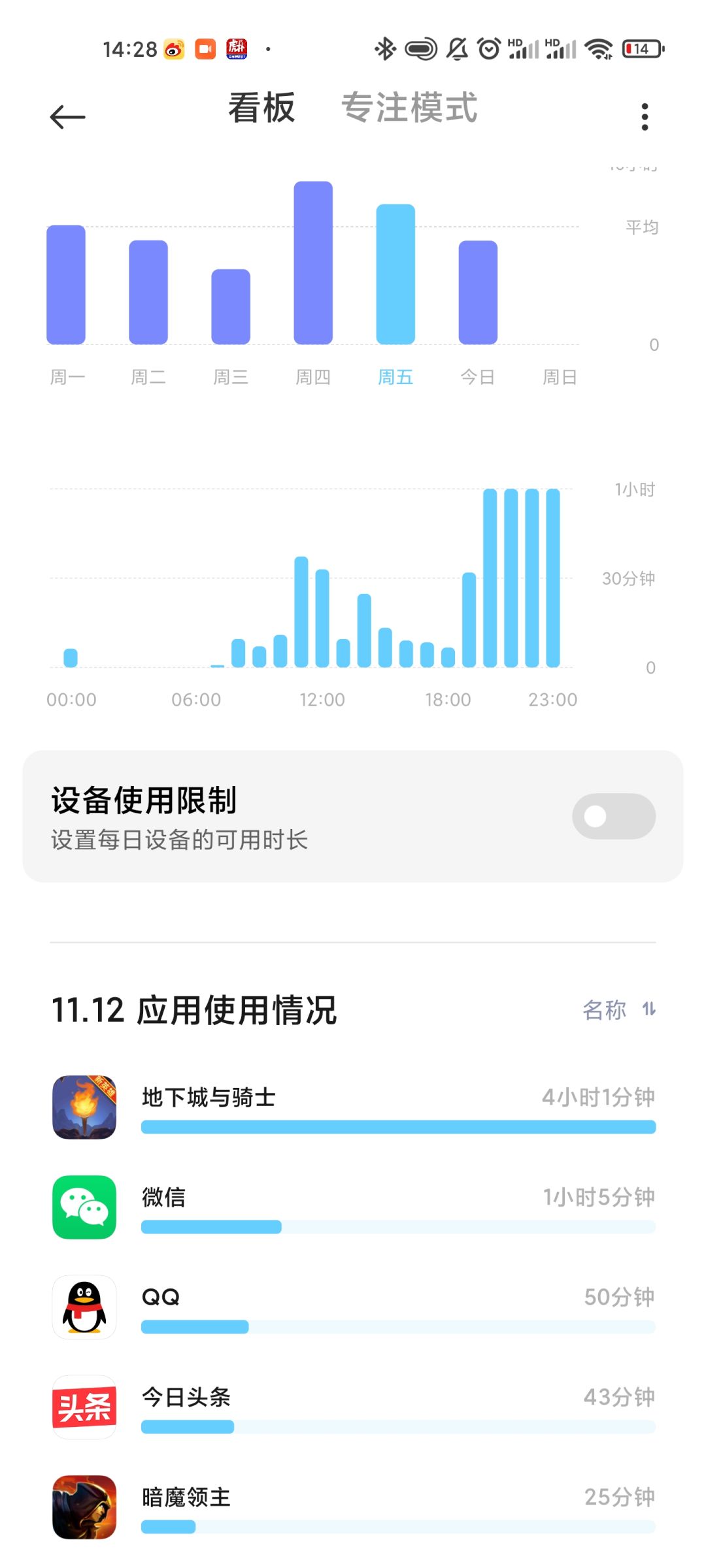Tap the sort order arrows beside 名称
Viewport: 706px width, 1568px height.
[647, 1009]
